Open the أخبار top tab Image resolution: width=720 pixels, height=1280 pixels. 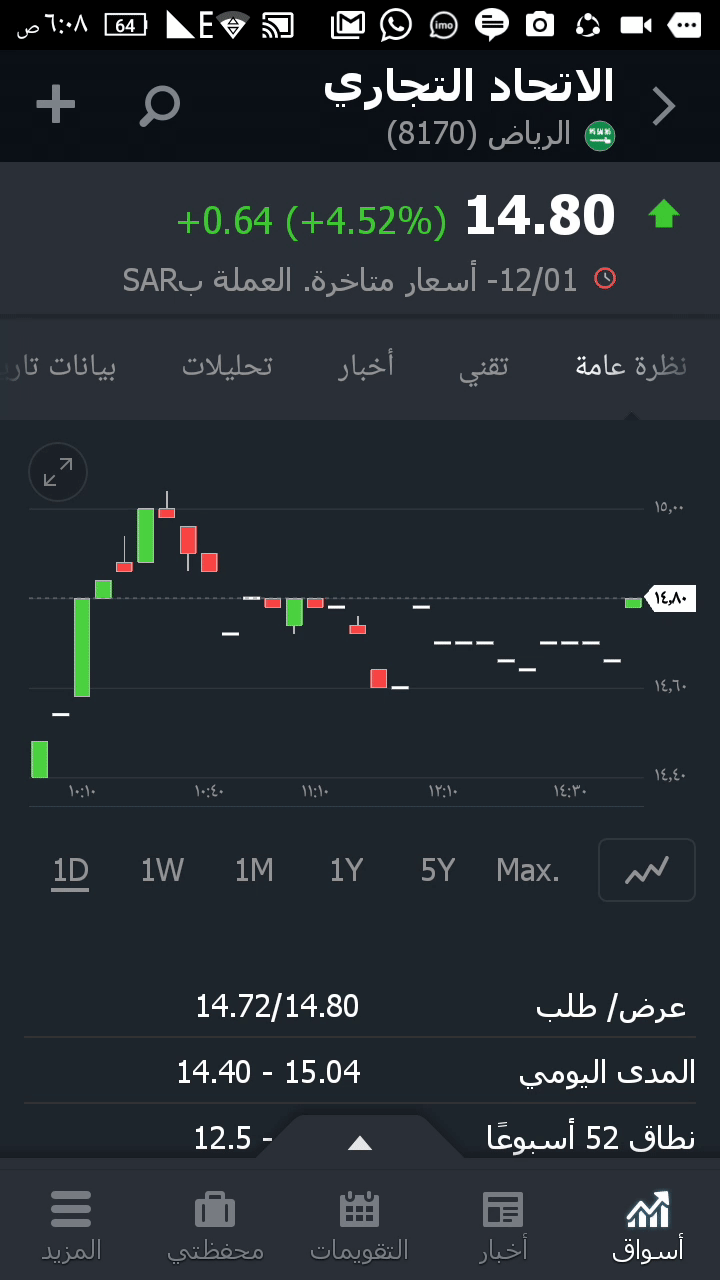point(366,367)
